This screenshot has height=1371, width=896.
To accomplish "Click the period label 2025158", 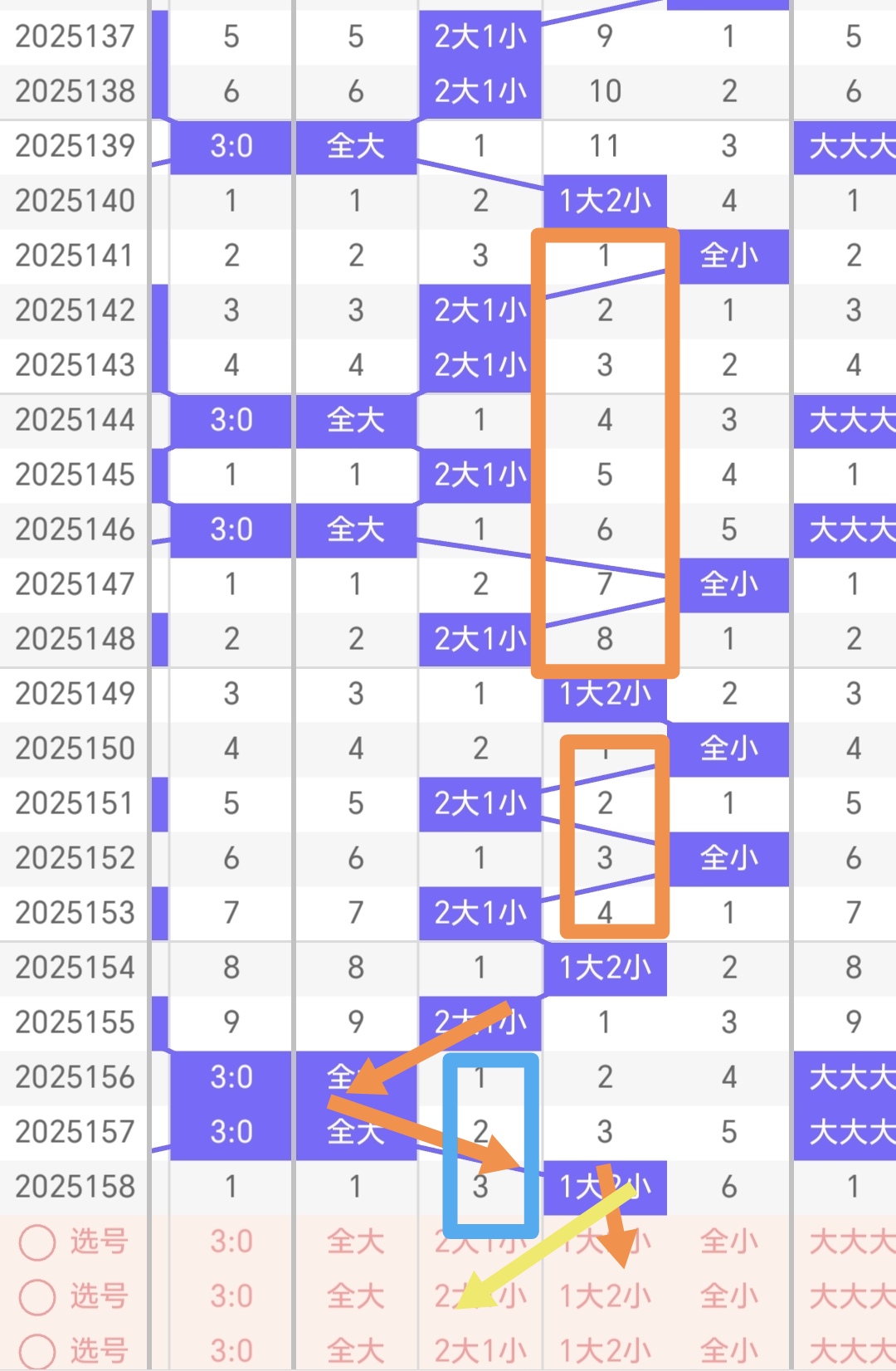I will coord(75,1187).
